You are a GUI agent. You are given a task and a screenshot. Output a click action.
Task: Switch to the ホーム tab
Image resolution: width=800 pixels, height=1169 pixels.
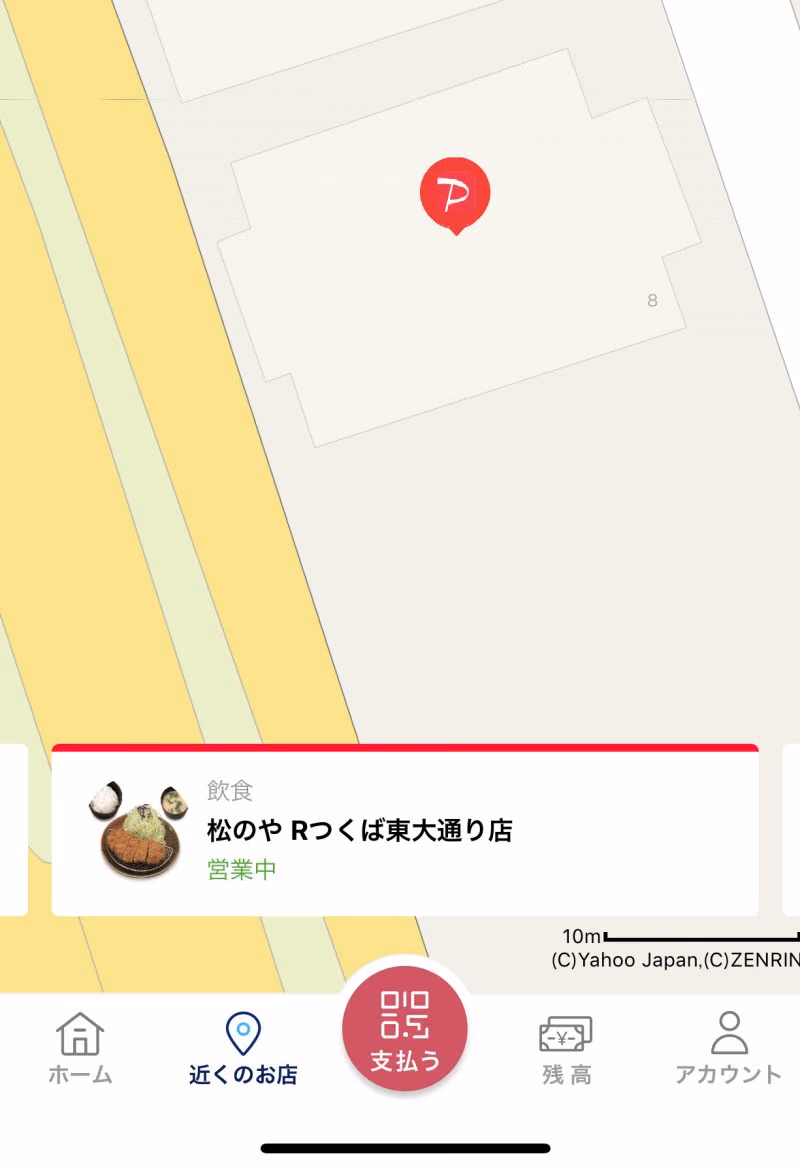click(80, 1048)
